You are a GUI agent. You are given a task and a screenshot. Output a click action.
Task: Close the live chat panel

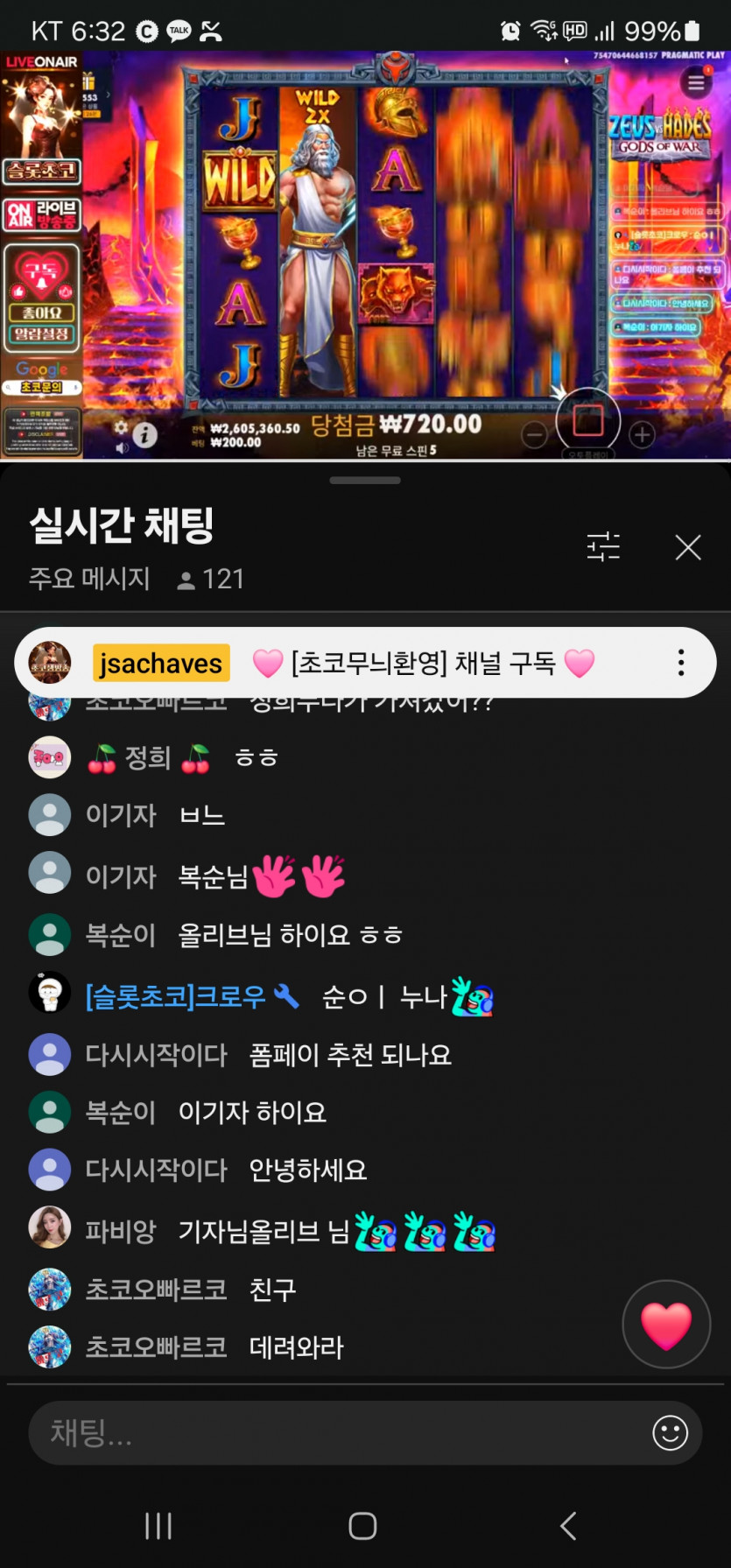(688, 547)
